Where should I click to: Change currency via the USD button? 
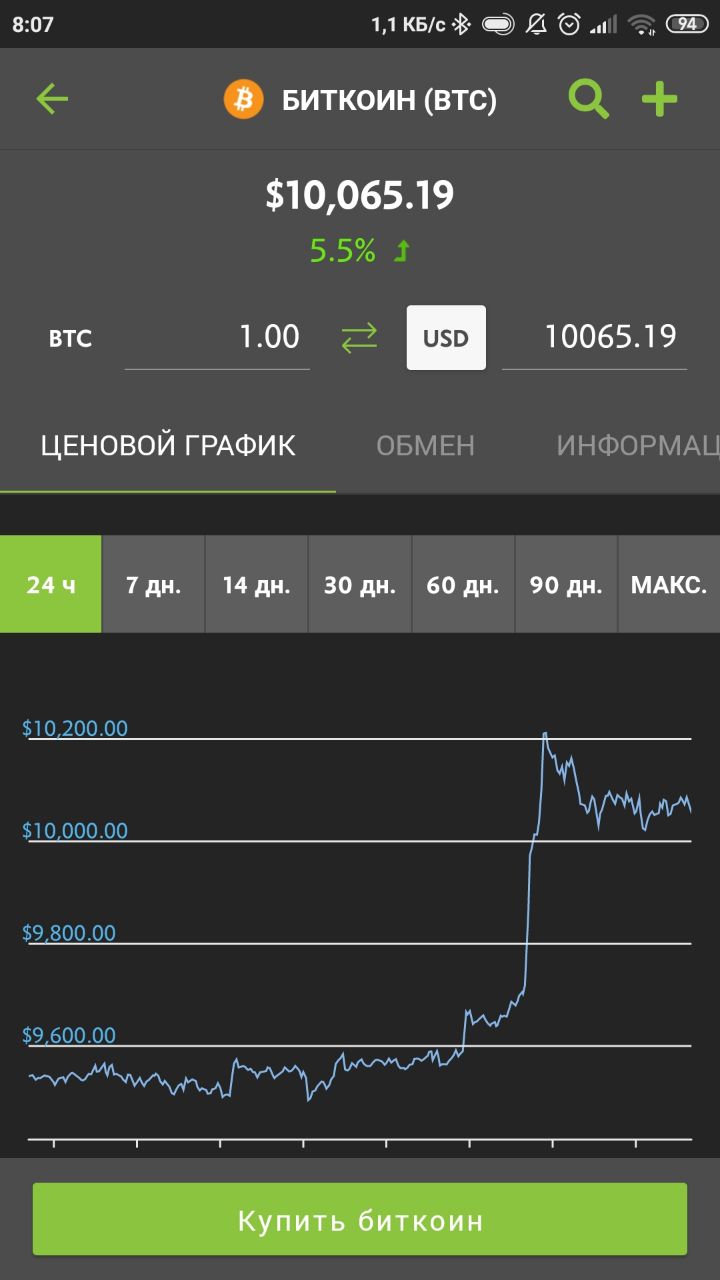click(x=446, y=338)
